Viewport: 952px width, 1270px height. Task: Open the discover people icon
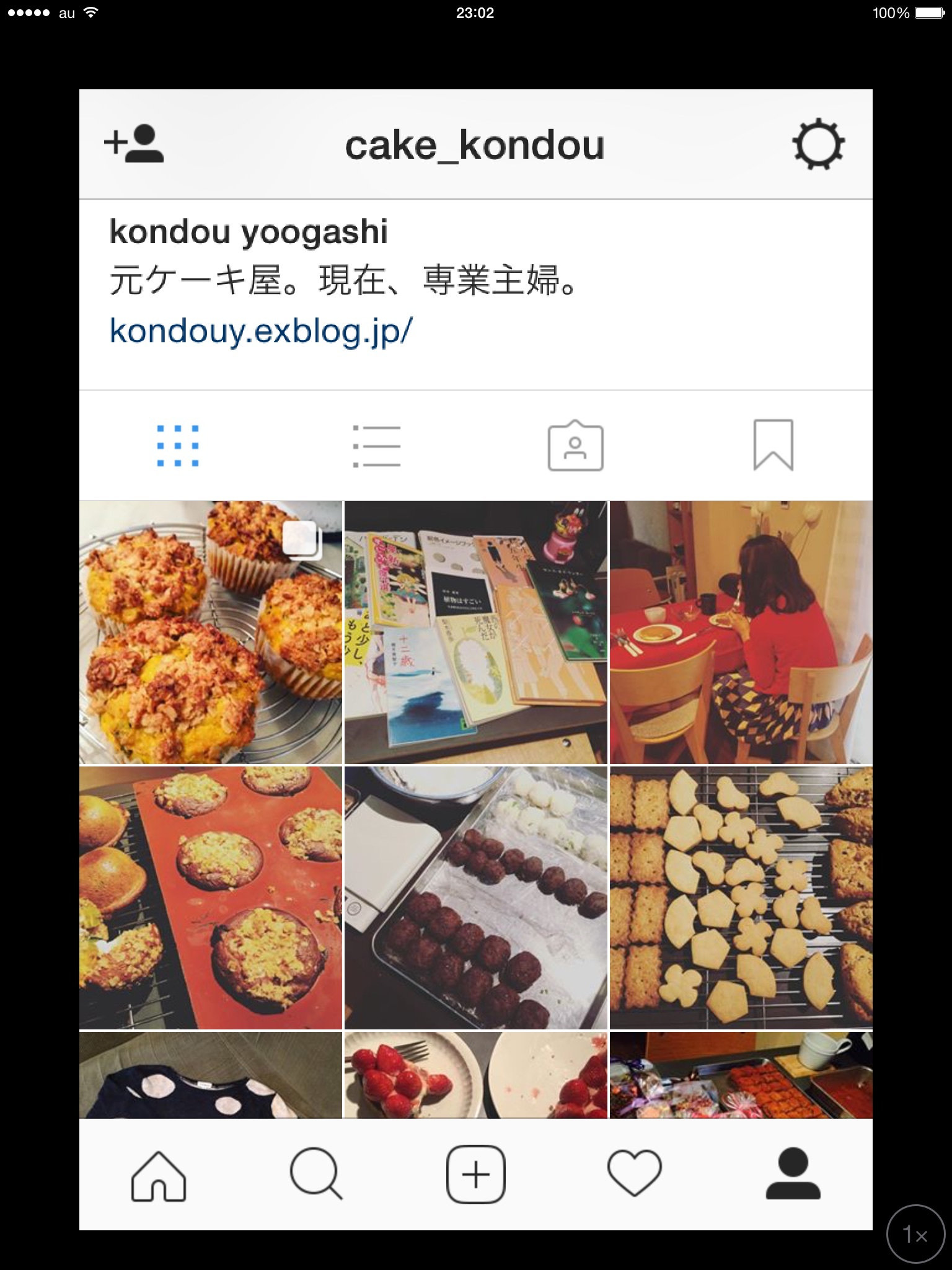pos(134,144)
